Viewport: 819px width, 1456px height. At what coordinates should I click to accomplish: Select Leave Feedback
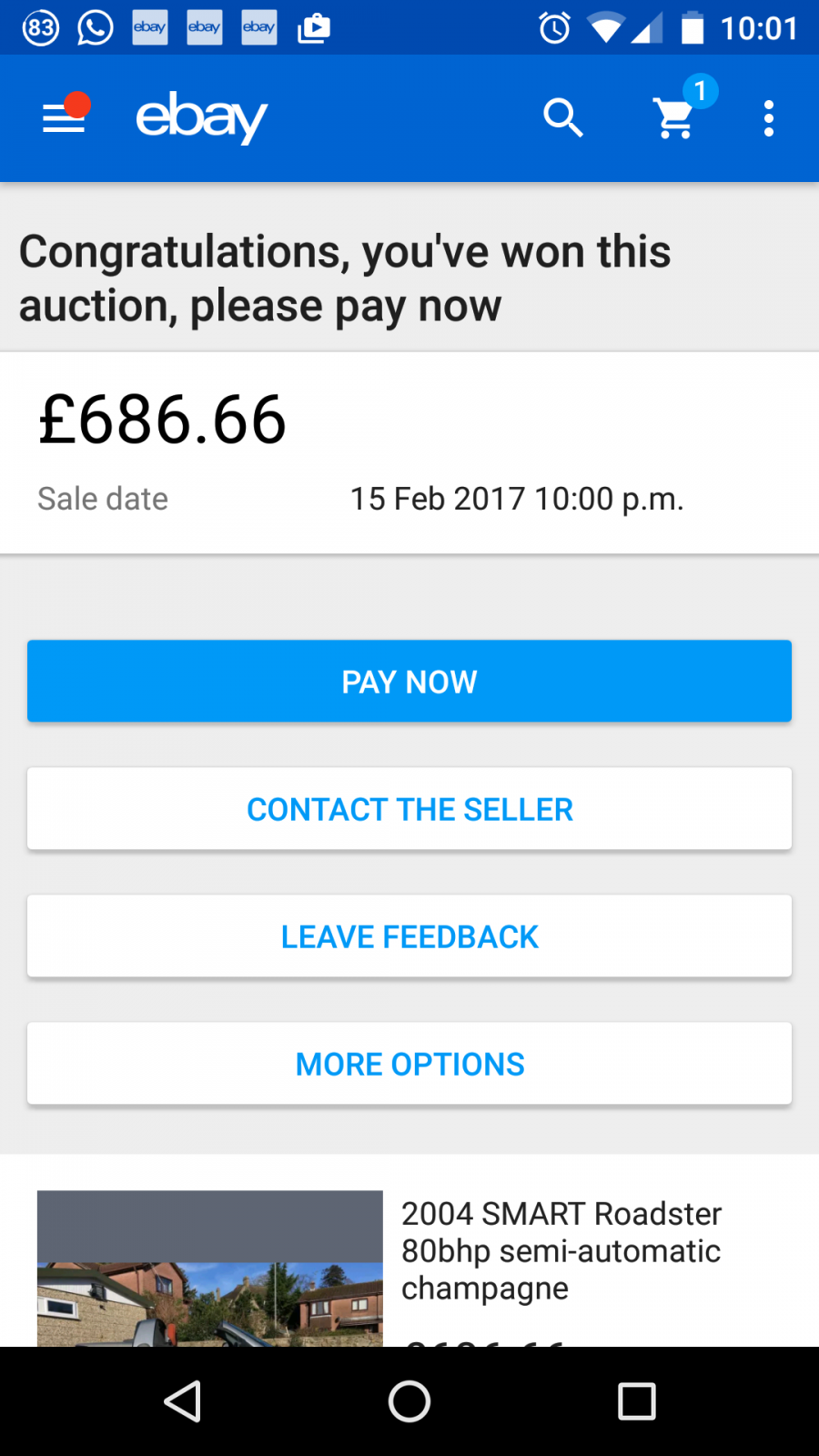[409, 936]
